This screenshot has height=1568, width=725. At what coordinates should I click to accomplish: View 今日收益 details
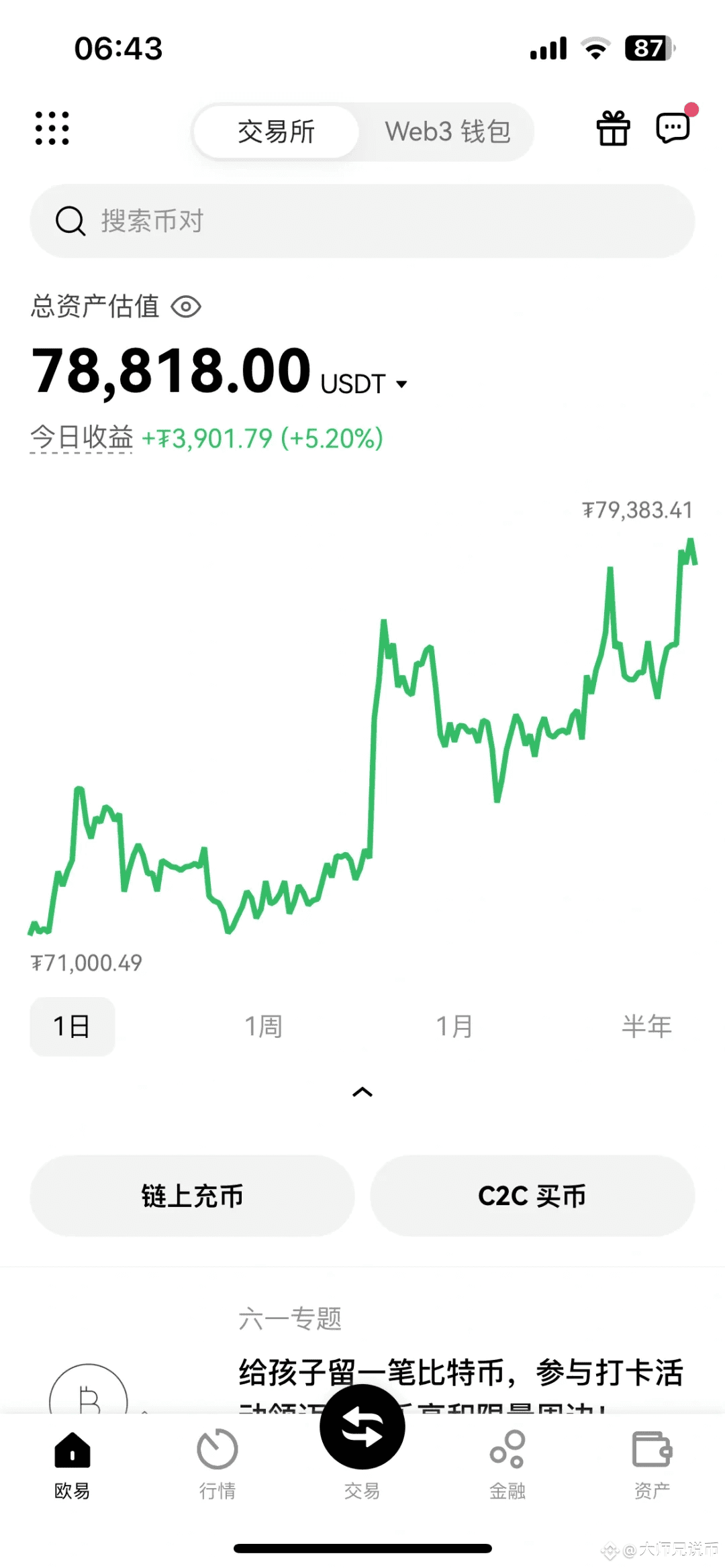pyautogui.click(x=82, y=437)
